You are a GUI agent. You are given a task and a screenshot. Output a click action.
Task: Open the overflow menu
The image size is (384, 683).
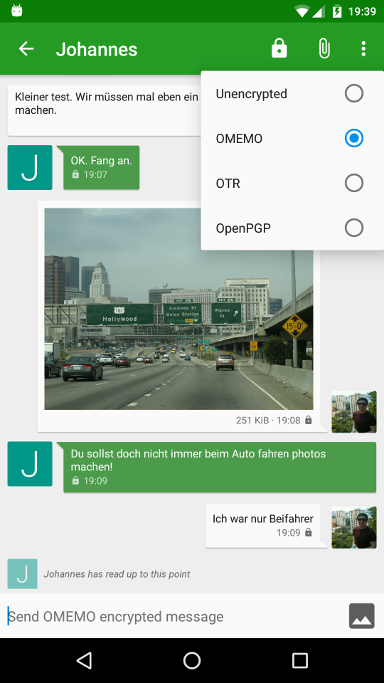(x=364, y=48)
